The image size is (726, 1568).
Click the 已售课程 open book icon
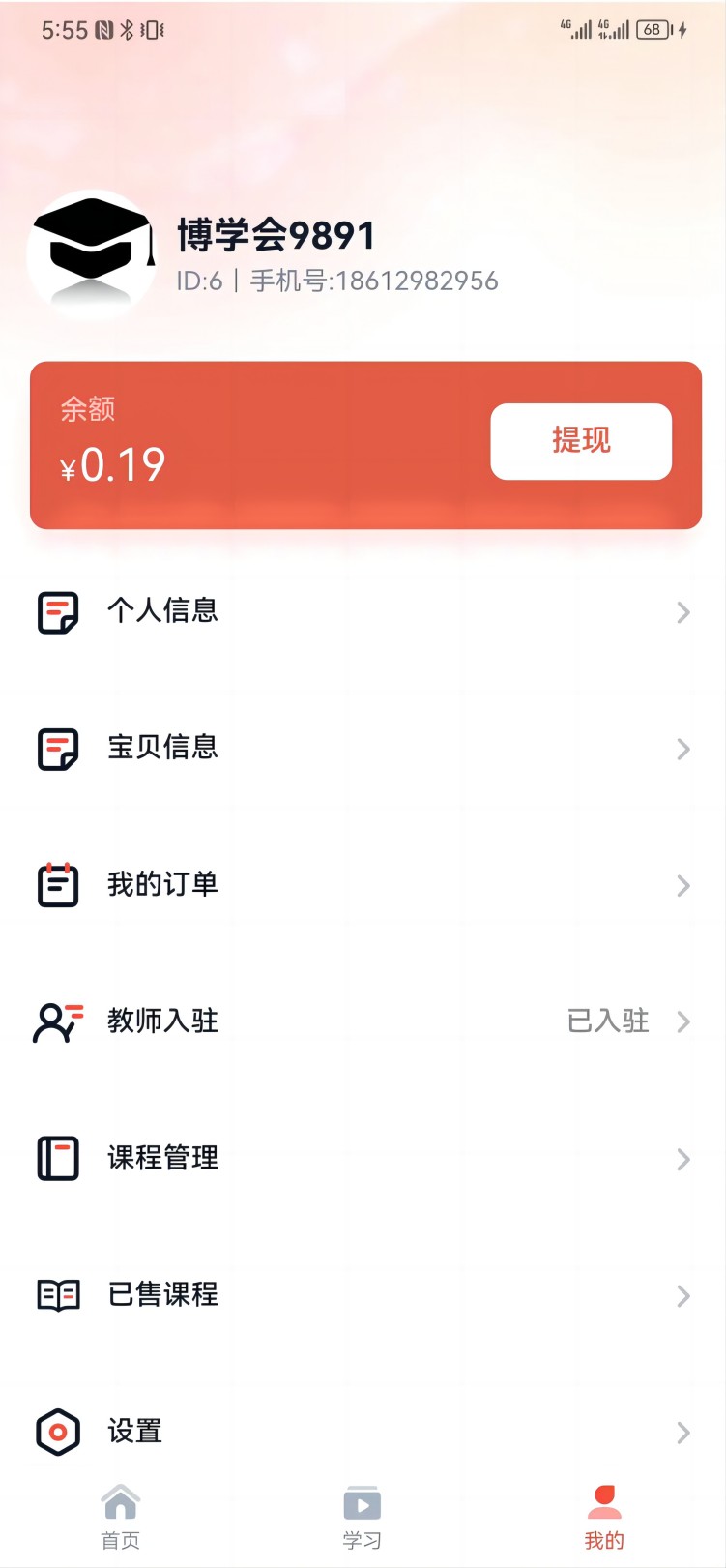[57, 1295]
